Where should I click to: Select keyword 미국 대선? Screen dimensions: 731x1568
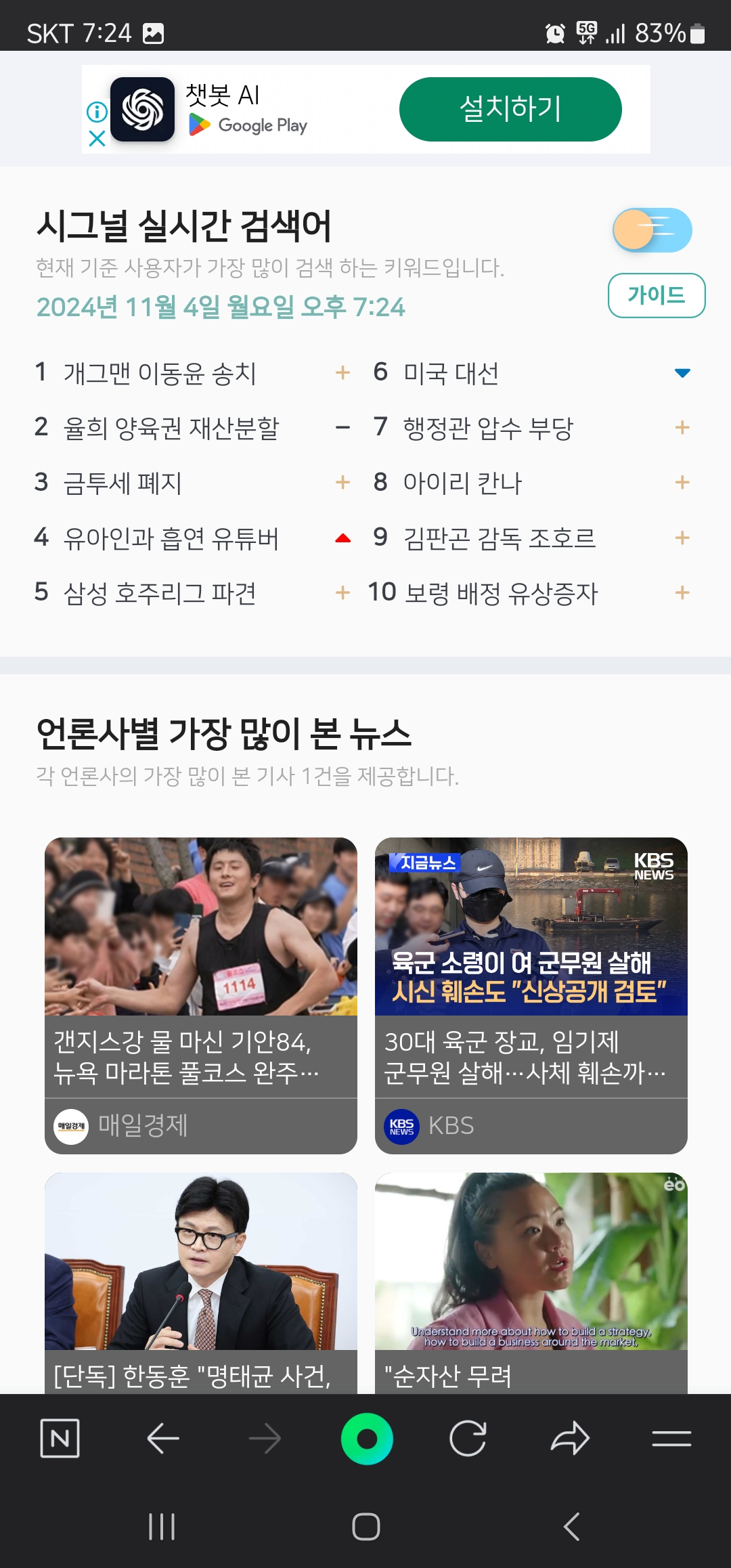pos(451,373)
